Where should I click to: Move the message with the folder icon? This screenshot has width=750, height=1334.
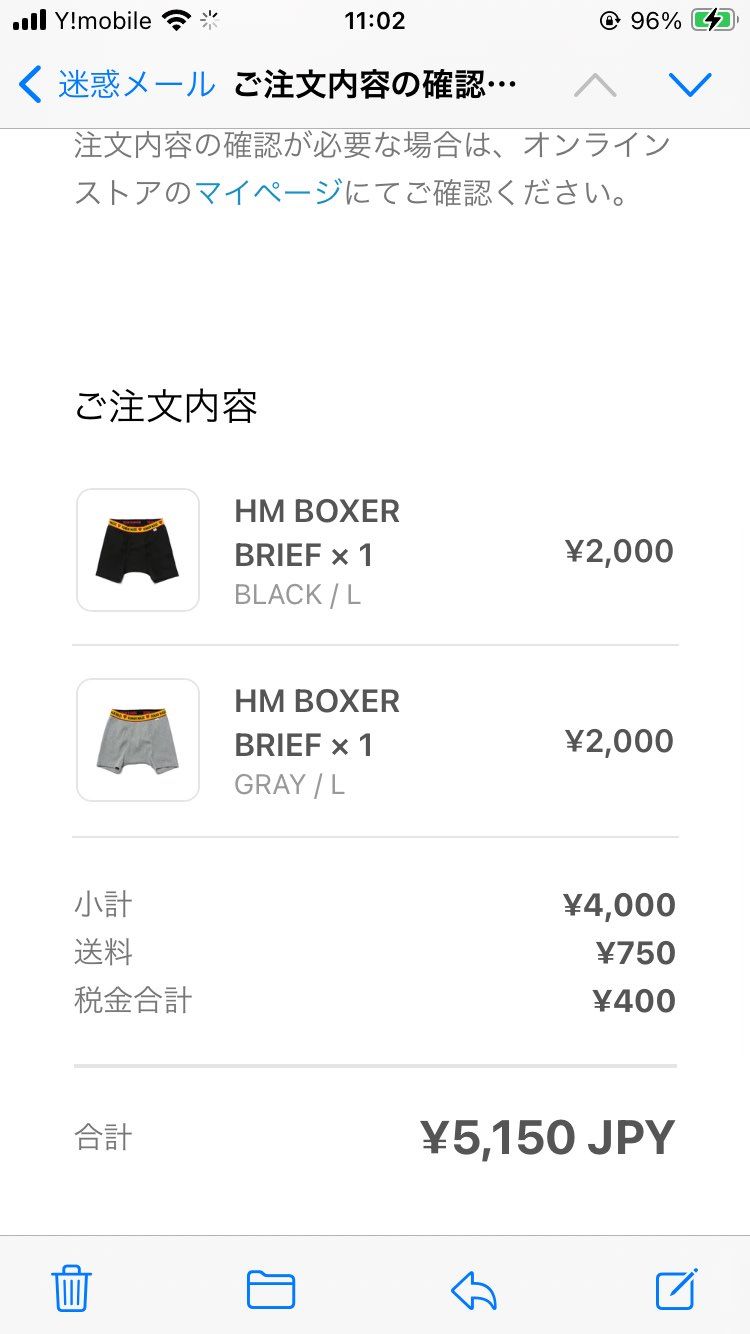[270, 1289]
